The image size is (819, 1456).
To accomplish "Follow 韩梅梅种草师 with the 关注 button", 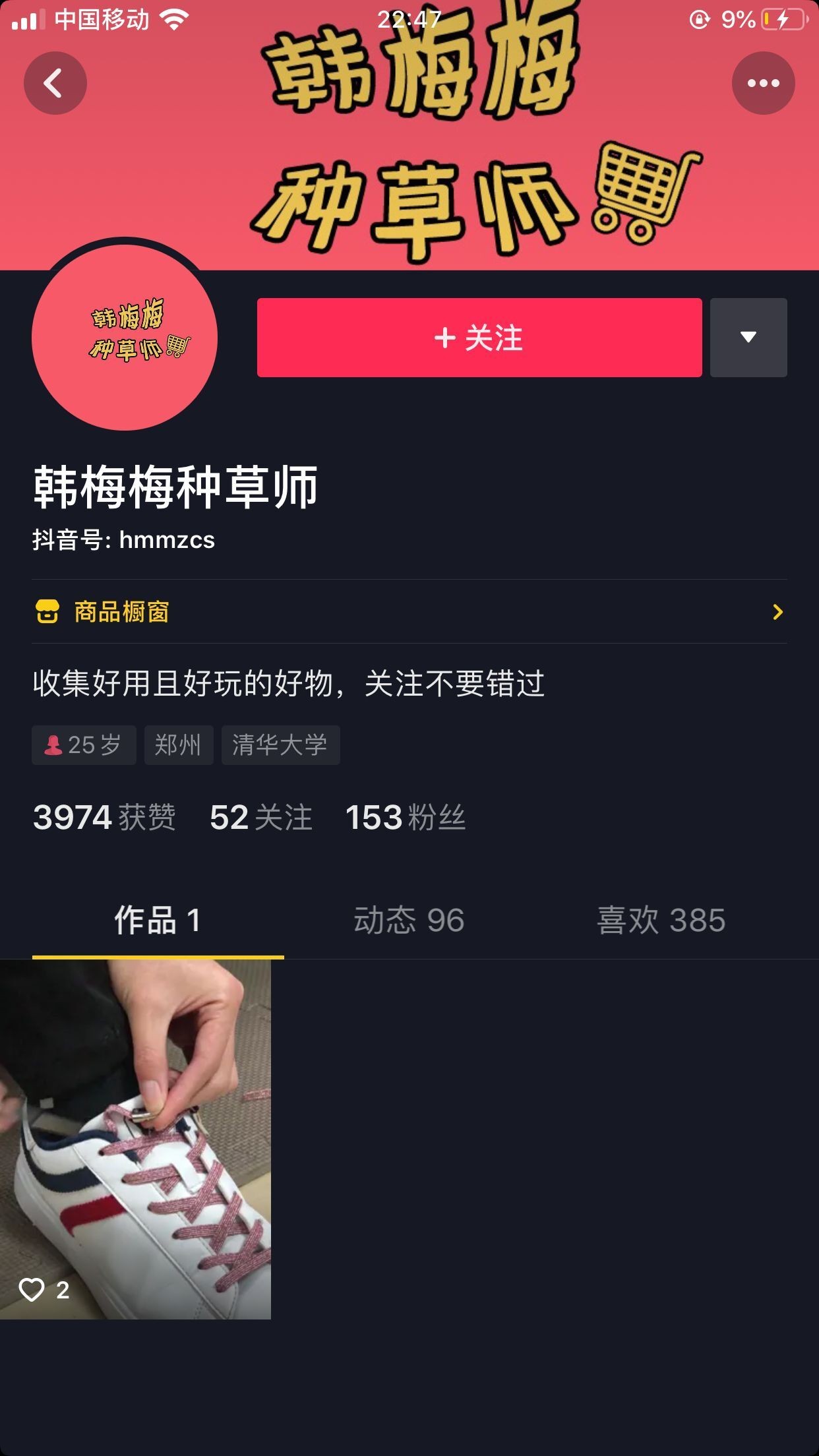I will click(x=479, y=338).
